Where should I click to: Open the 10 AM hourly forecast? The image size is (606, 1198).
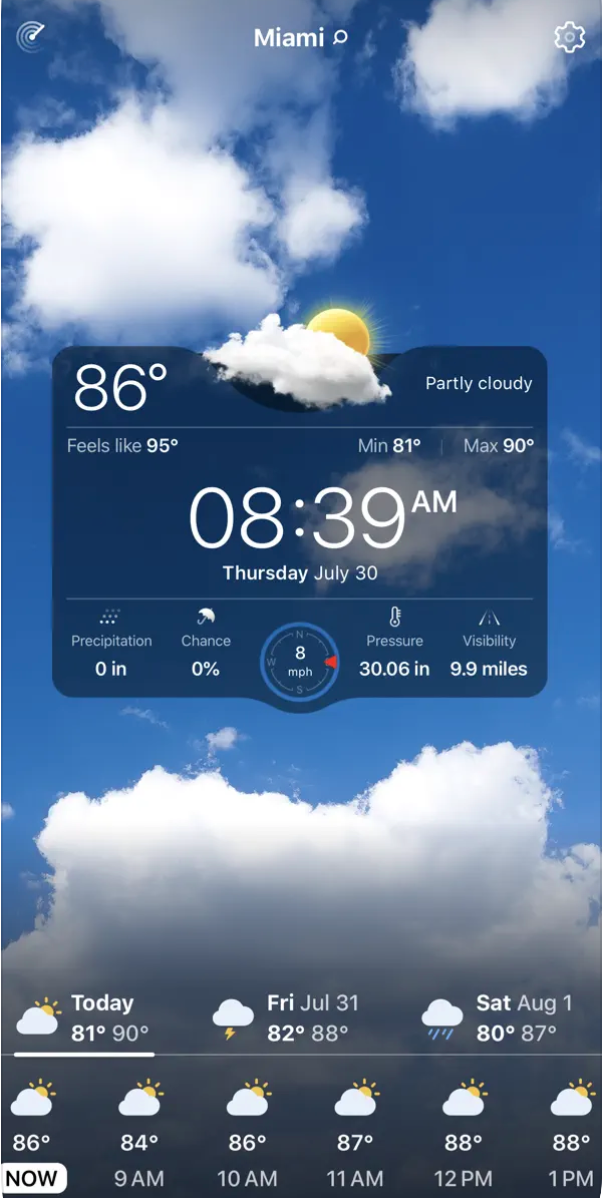coord(247,1133)
